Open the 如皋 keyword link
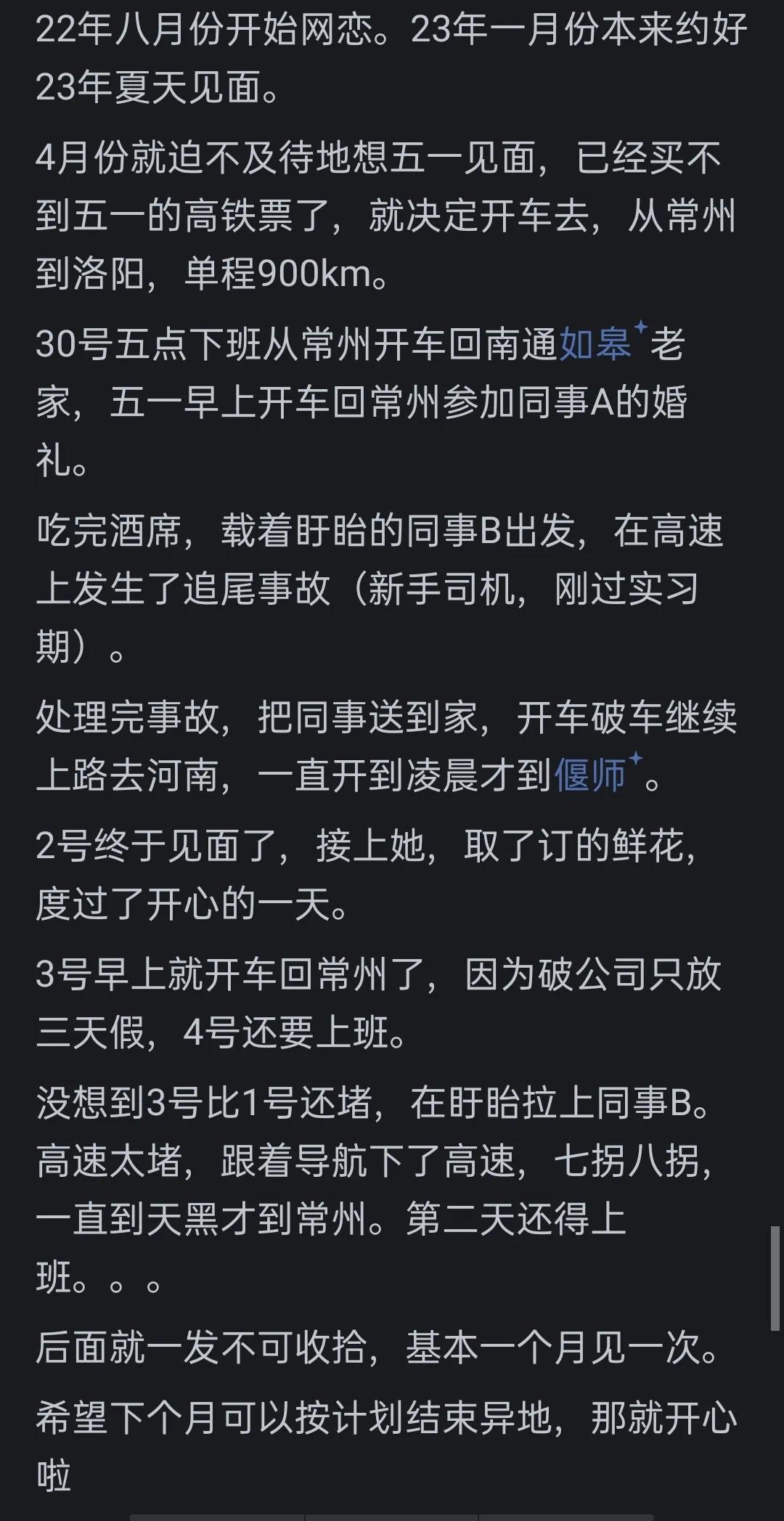This screenshot has width=784, height=1521. point(596,344)
